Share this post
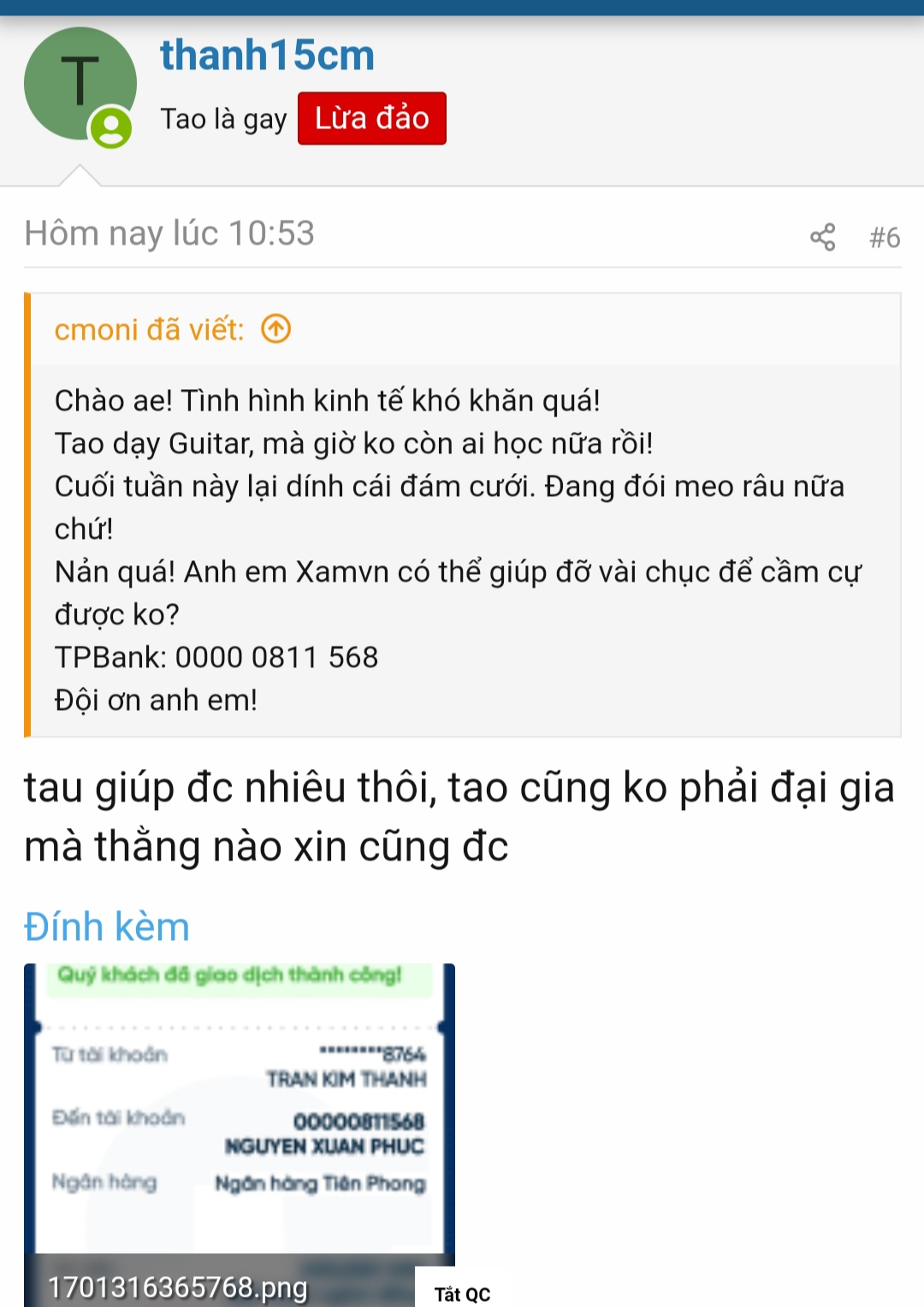 822,237
